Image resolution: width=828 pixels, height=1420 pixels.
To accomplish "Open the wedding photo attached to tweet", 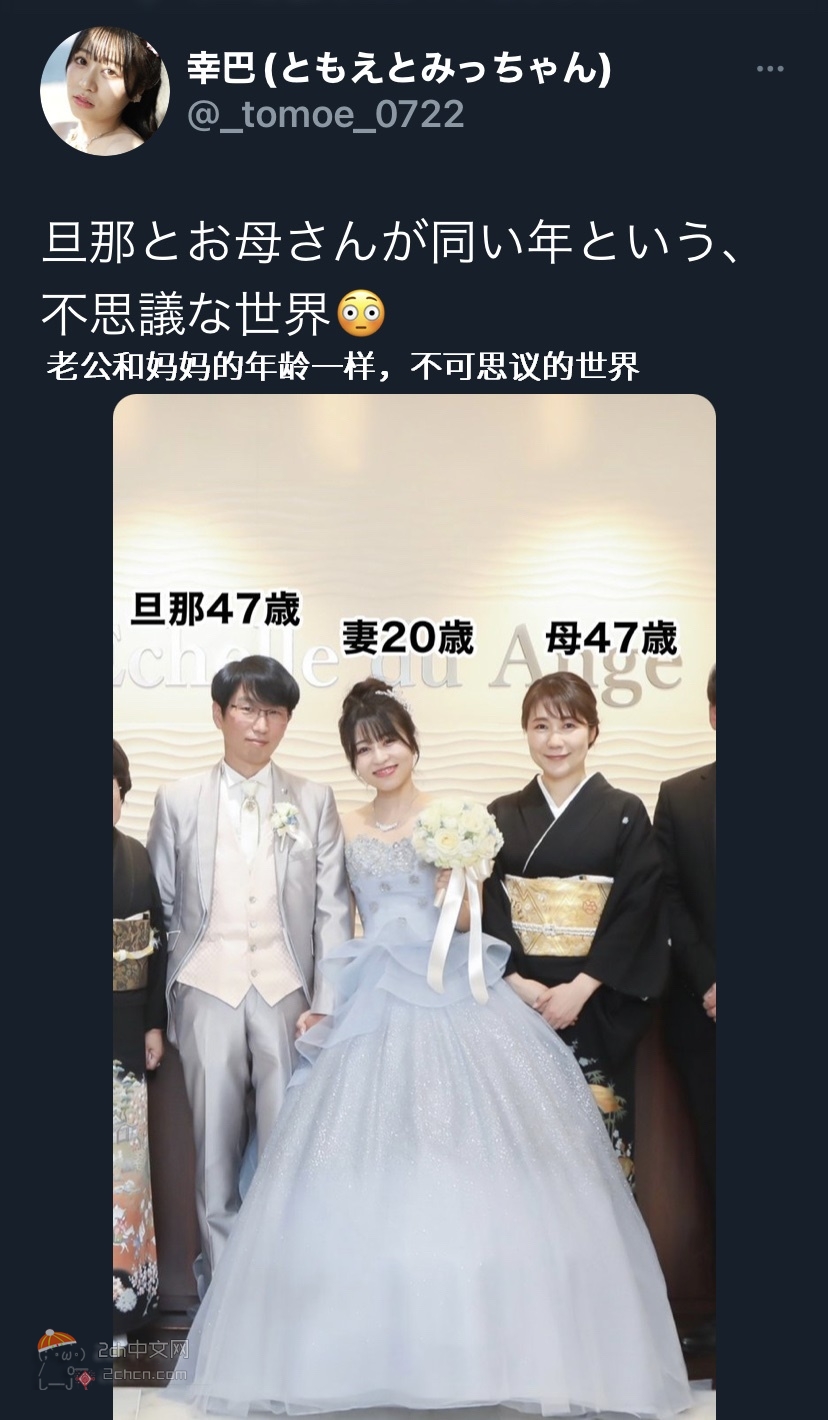I will [x=414, y=907].
